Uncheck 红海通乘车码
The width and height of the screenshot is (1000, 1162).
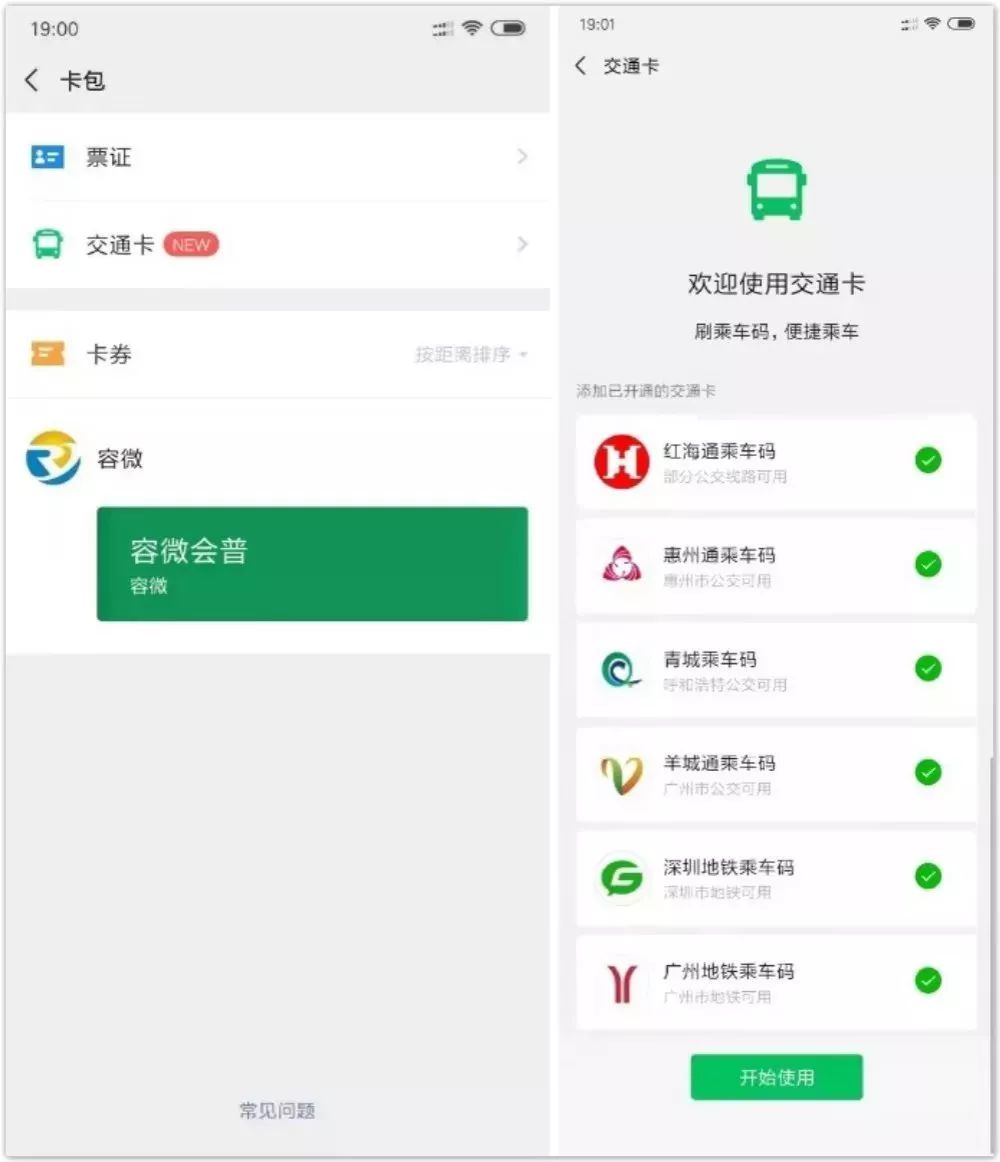928,461
